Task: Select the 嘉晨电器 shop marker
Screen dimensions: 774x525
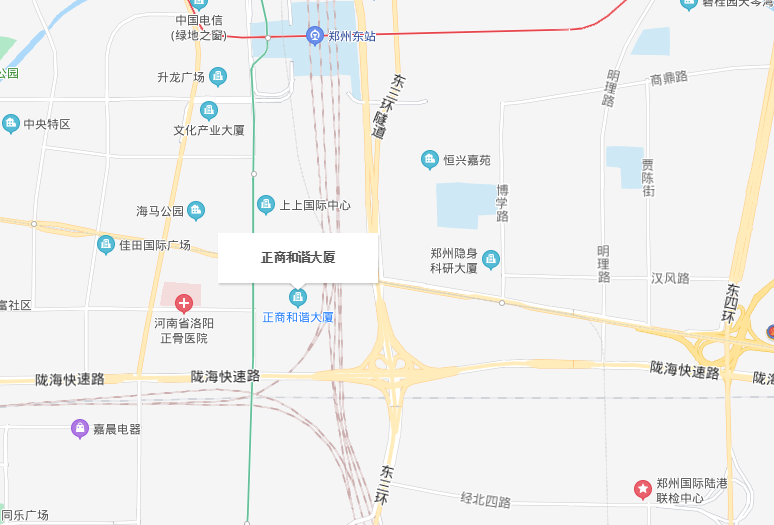Action: (80, 429)
